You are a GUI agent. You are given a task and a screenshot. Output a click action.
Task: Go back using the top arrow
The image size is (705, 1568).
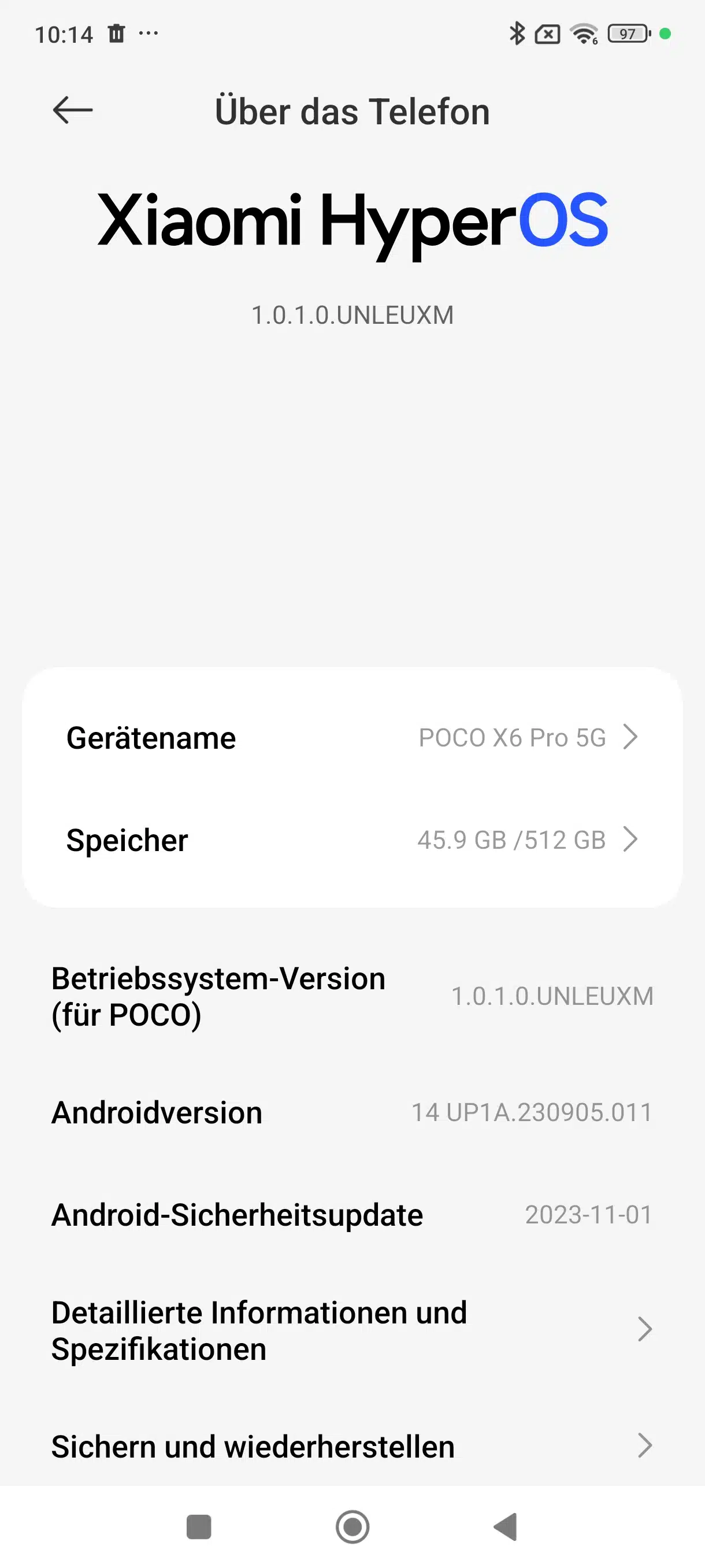click(x=72, y=110)
